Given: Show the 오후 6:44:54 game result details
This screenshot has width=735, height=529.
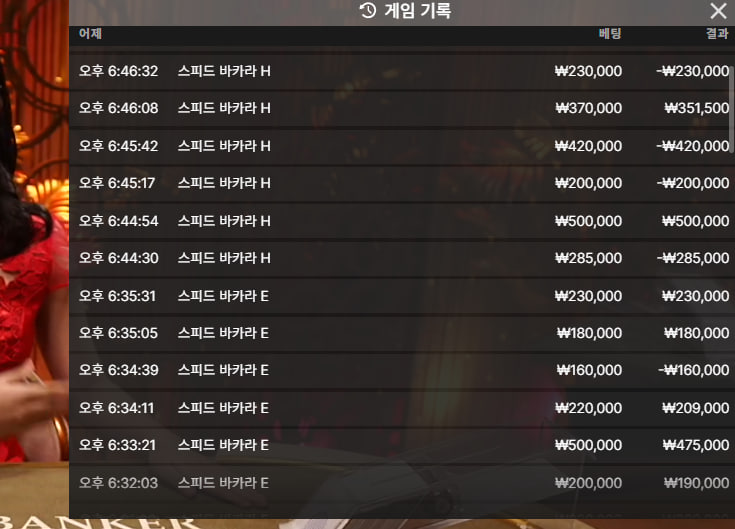Looking at the screenshot, I should tap(400, 221).
